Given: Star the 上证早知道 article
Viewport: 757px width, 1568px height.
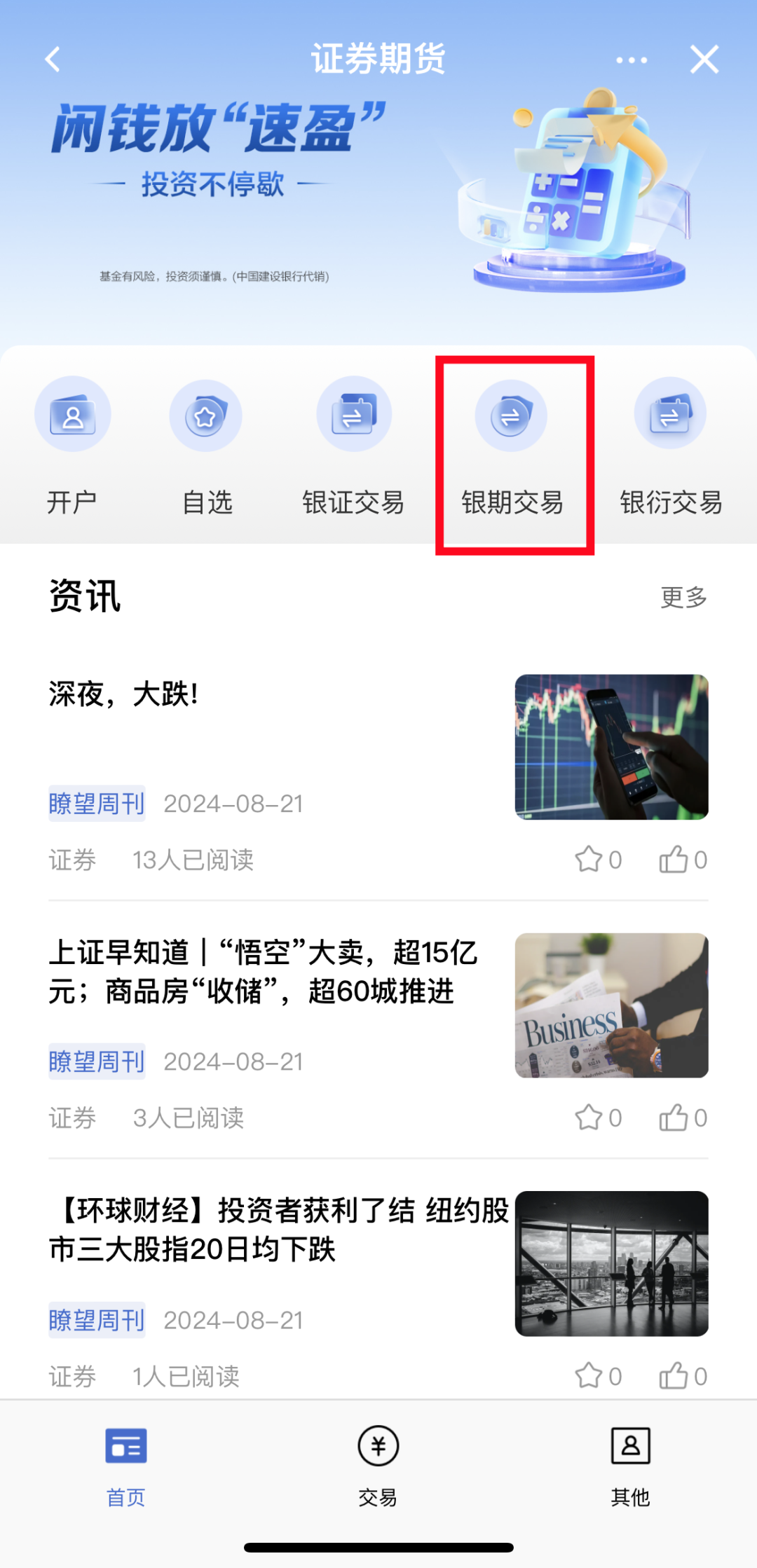Looking at the screenshot, I should click(x=589, y=1117).
